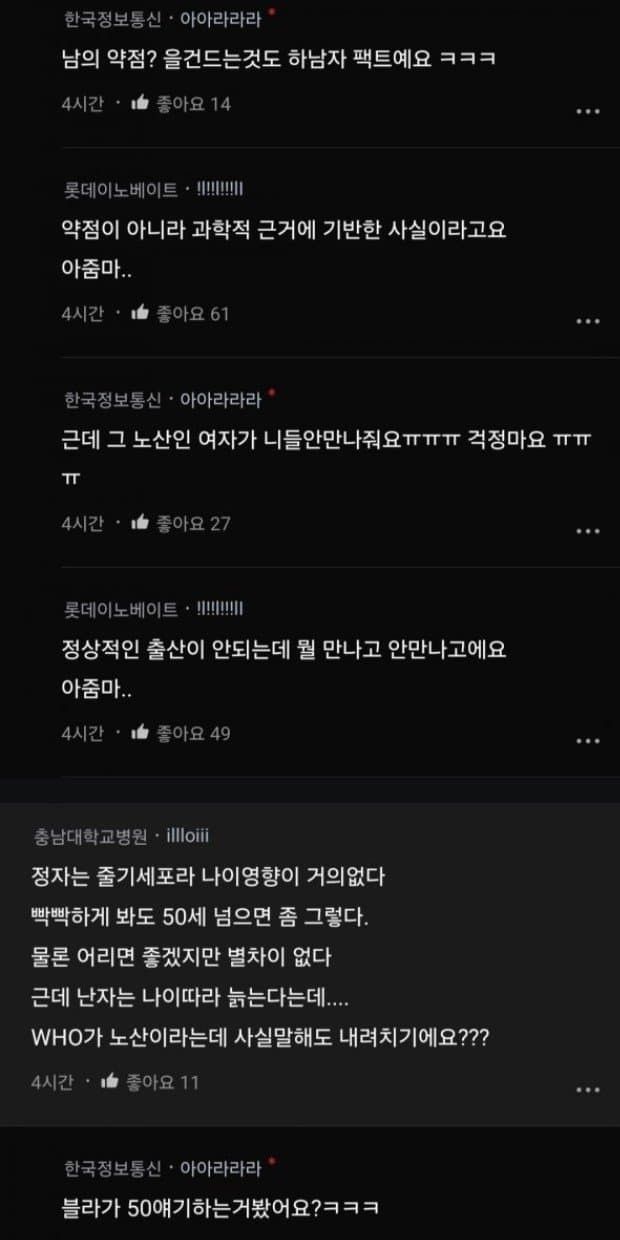Like the 충남대학교병원 illloiii comment
The width and height of the screenshot is (620, 1240).
pos(110,1081)
